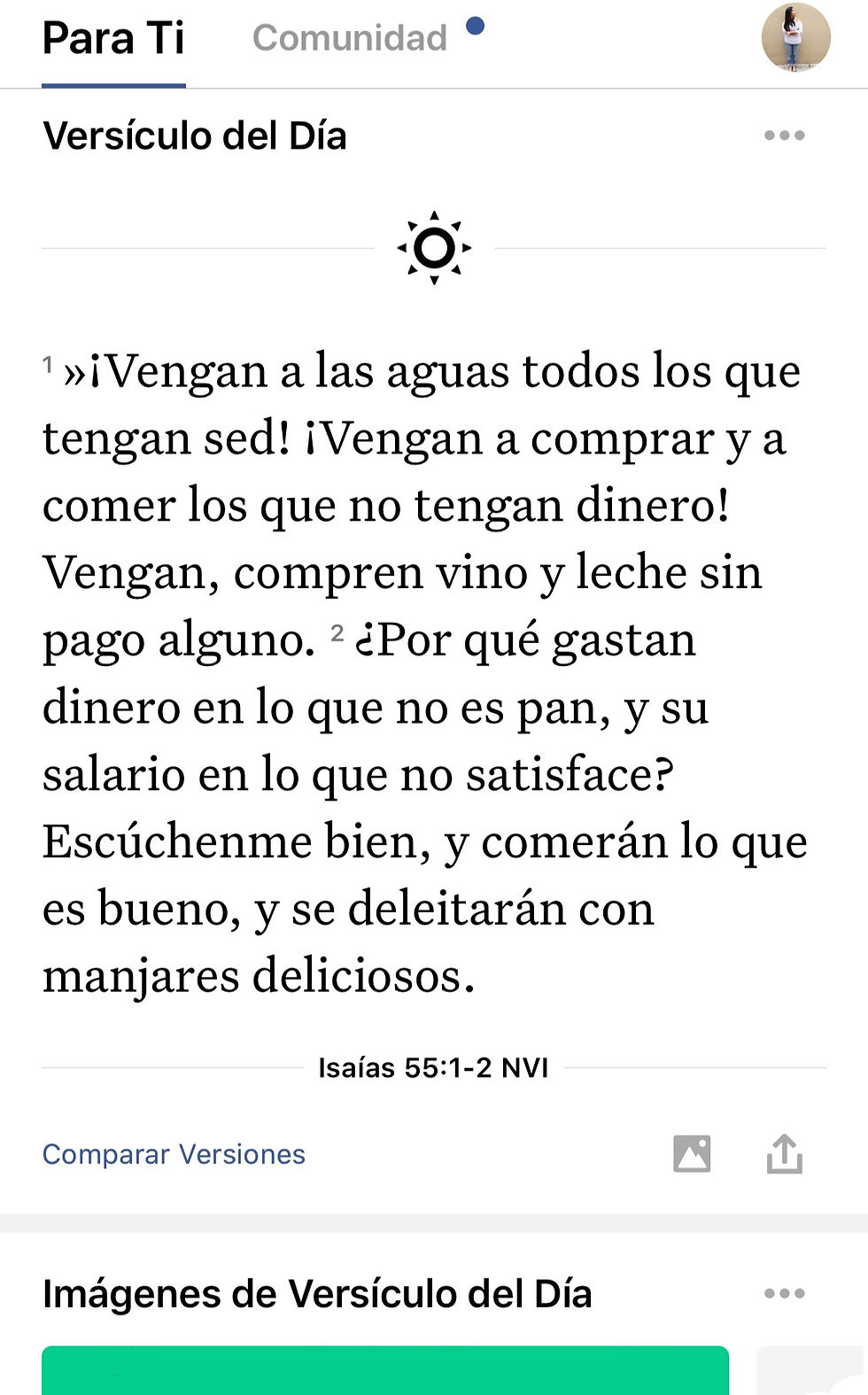868x1395 pixels.
Task: Create a verse image with picture icon
Action: pos(692,1154)
